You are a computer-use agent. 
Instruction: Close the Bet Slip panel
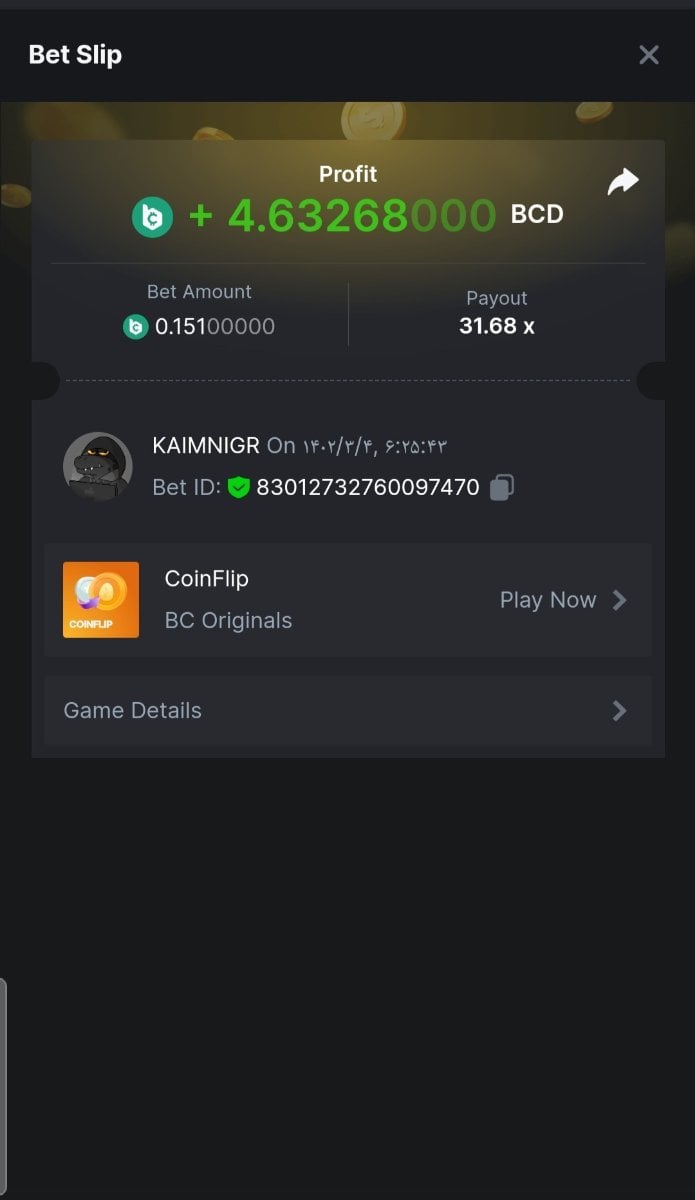649,55
